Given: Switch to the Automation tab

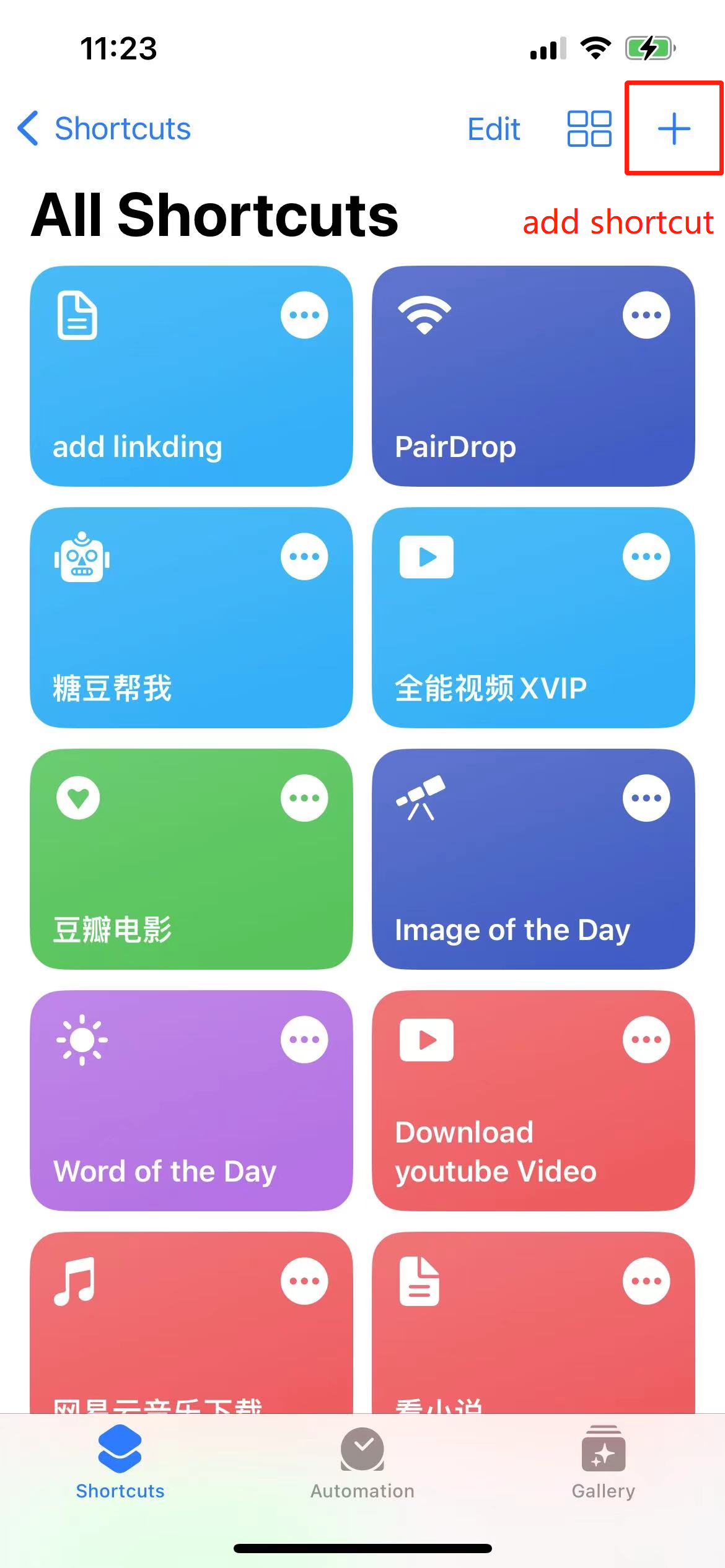Looking at the screenshot, I should (x=361, y=1471).
